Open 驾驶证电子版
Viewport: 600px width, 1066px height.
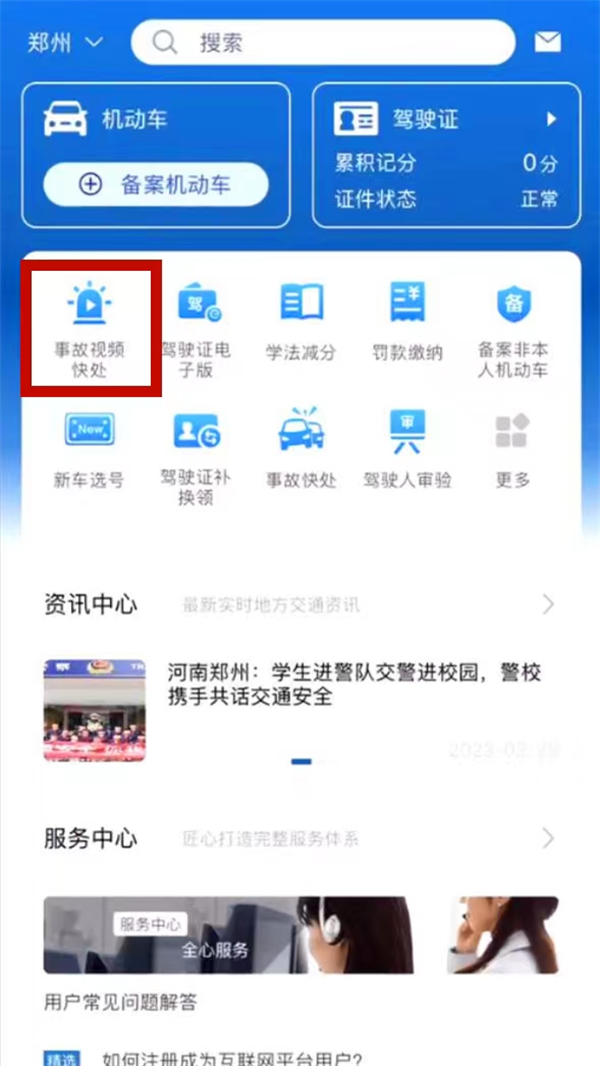pos(197,326)
